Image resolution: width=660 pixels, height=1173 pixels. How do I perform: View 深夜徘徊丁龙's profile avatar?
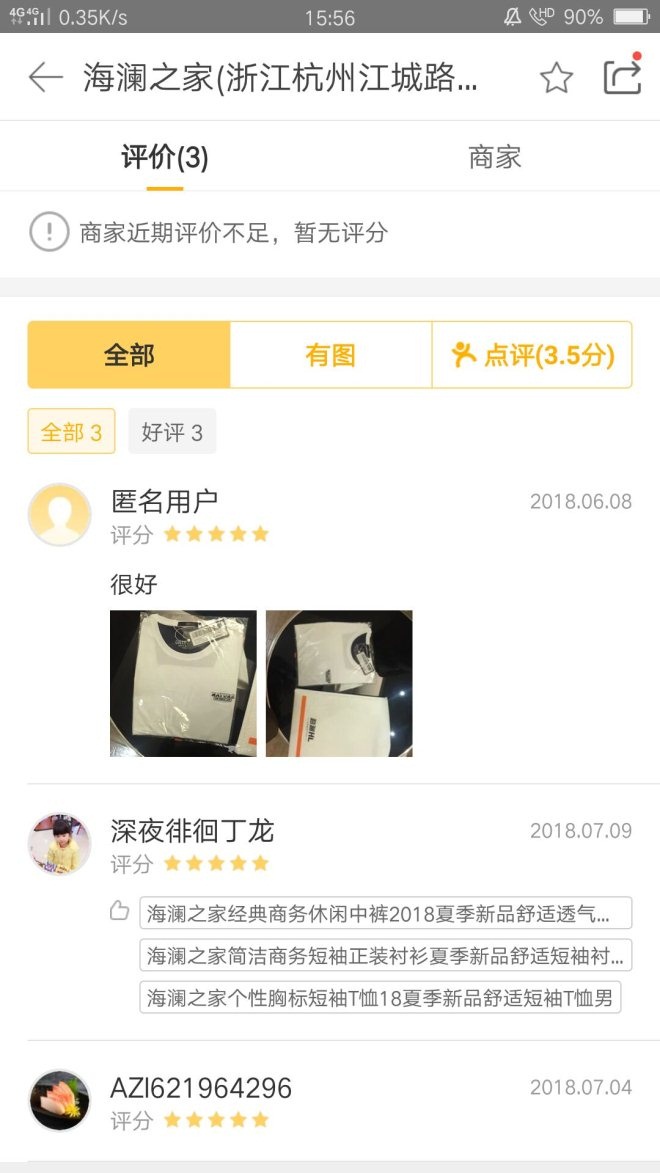coord(59,844)
